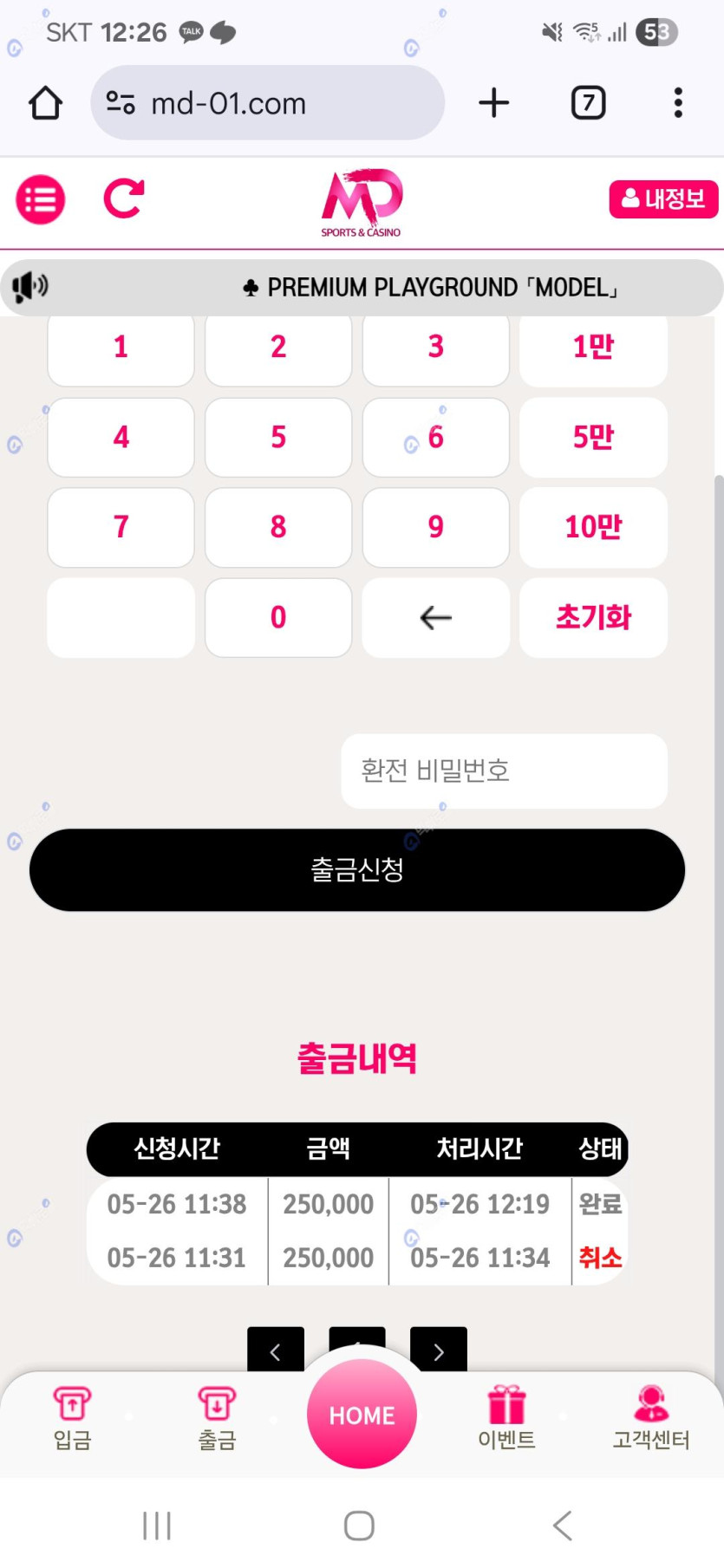The width and height of the screenshot is (724, 1568).
Task: Go to the next withdrawal history page
Action: coord(438,1350)
